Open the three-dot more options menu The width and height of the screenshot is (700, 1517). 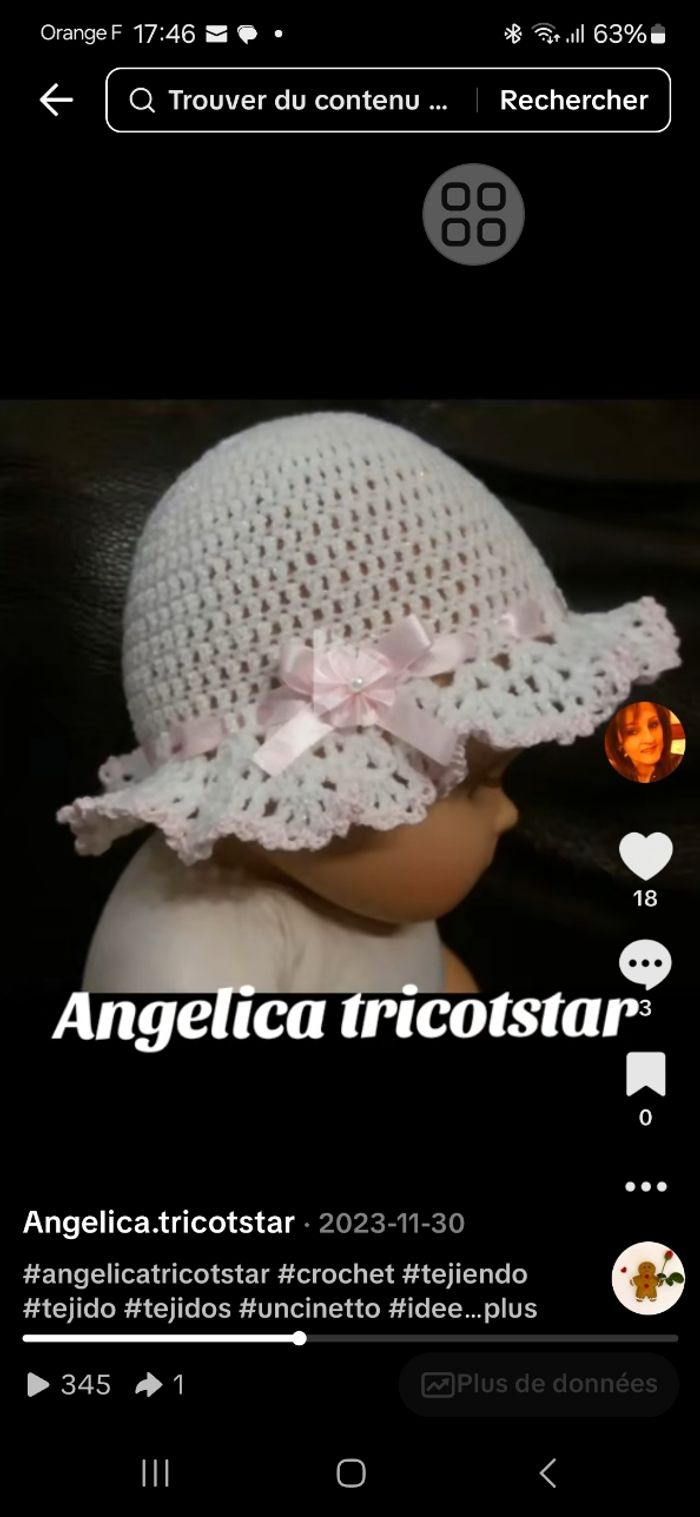point(645,1187)
